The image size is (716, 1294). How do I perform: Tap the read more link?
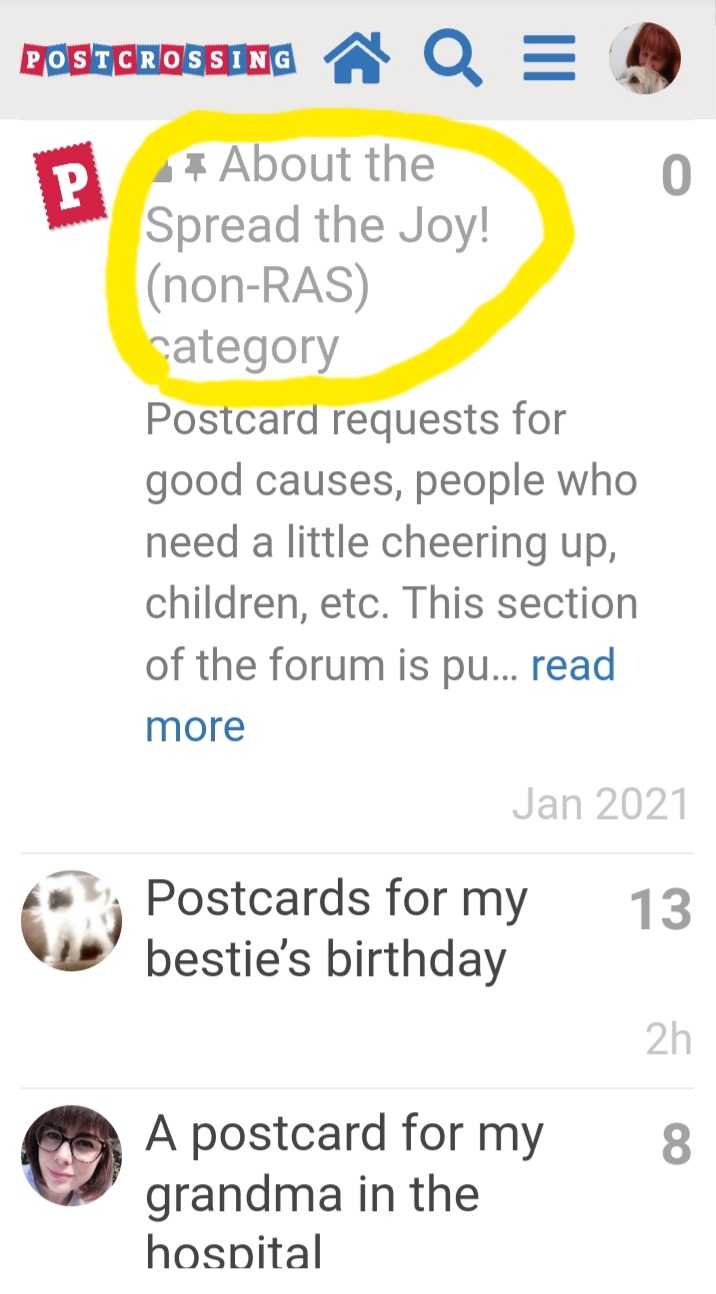tap(380, 696)
